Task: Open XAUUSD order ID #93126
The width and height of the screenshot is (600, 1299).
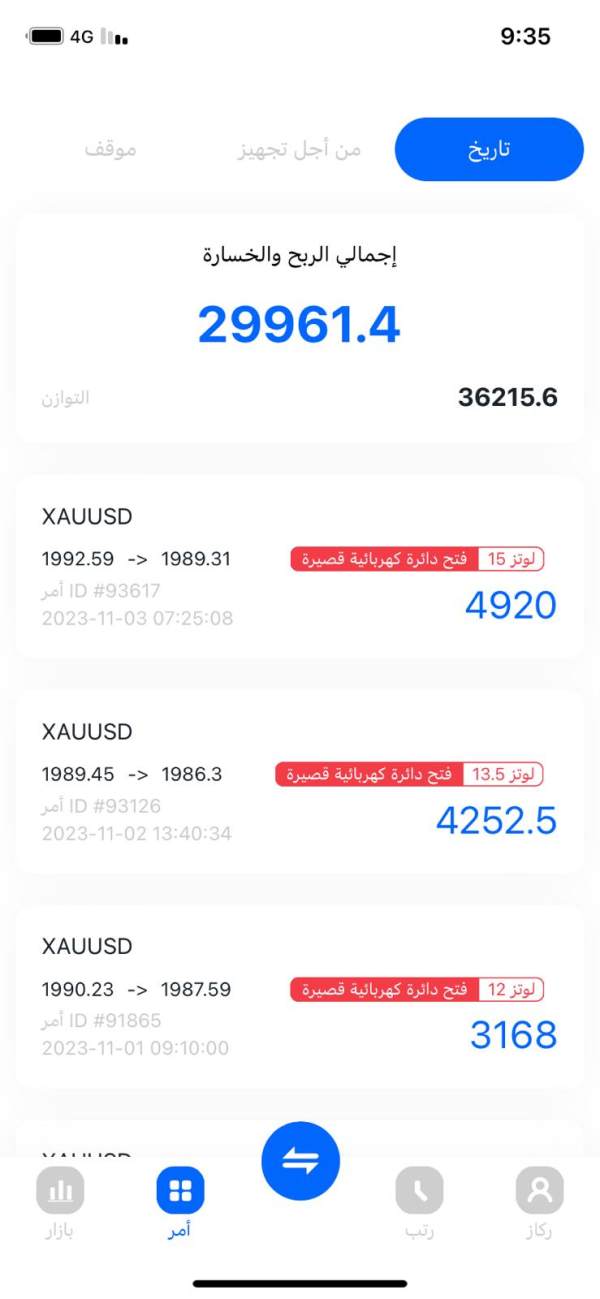Action: click(x=299, y=781)
